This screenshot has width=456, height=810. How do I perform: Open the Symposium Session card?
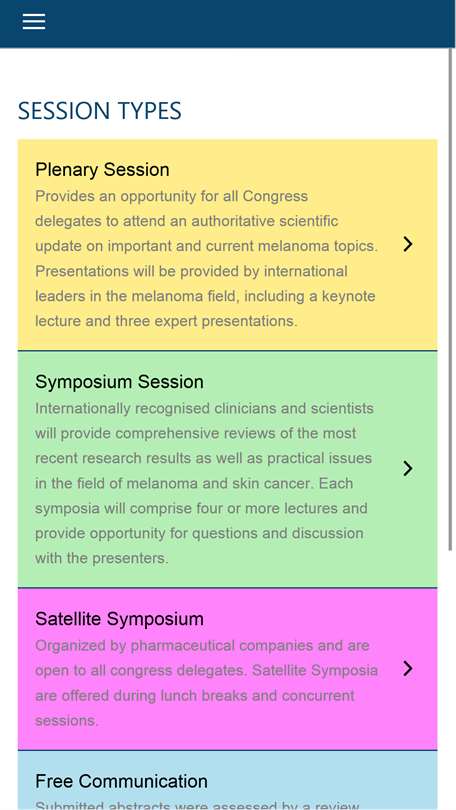[227, 469]
